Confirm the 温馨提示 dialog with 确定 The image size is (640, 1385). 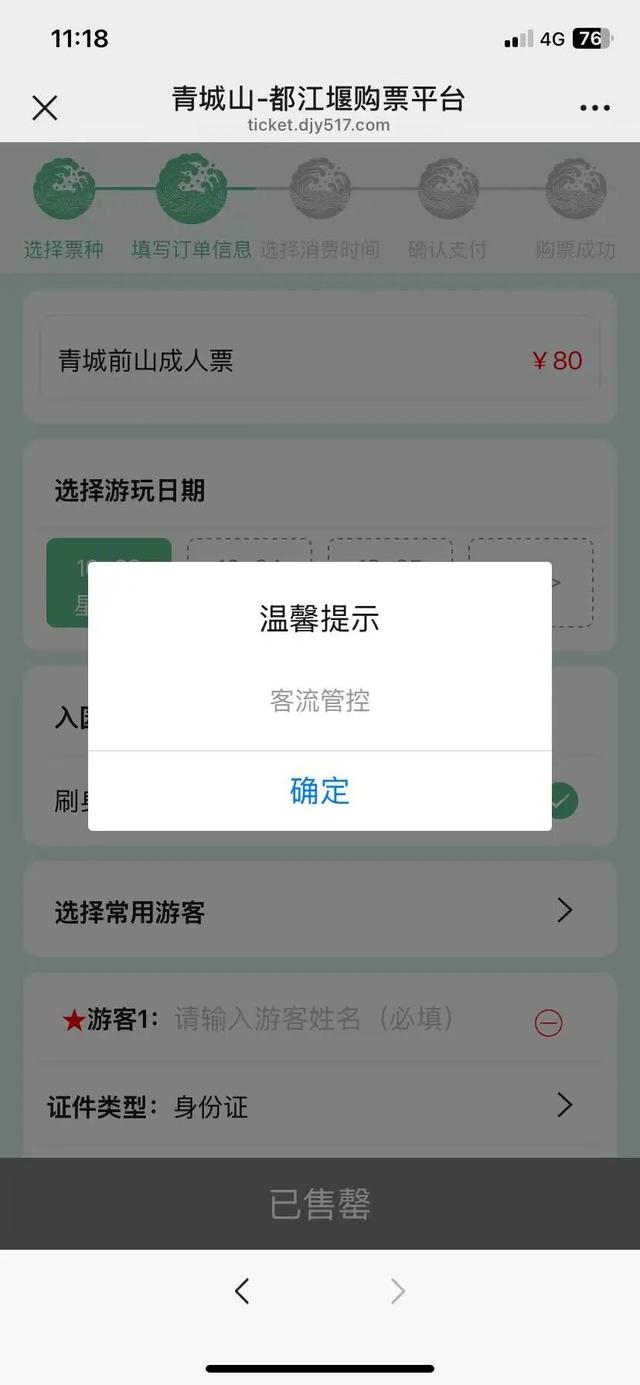click(x=320, y=791)
